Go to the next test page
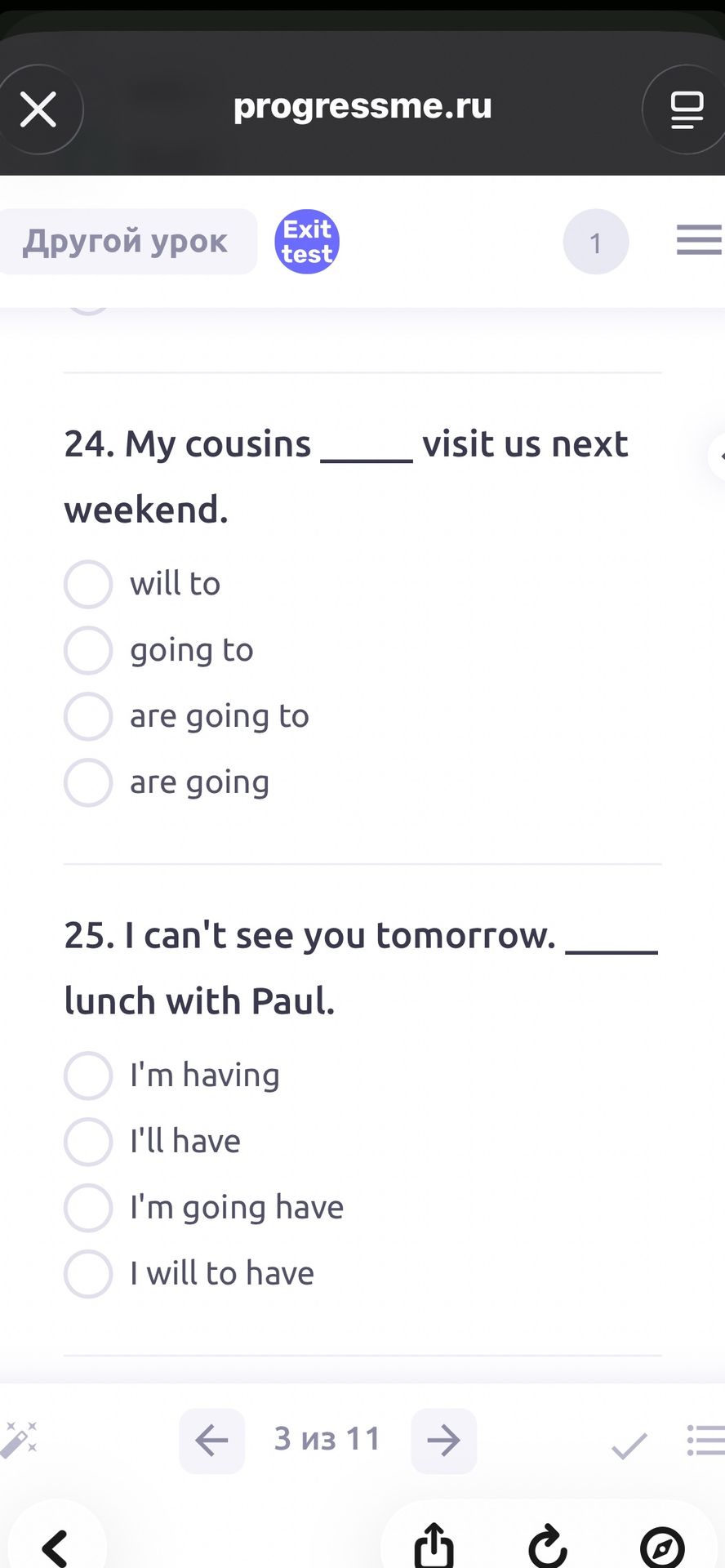This screenshot has width=725, height=1568. (444, 1441)
